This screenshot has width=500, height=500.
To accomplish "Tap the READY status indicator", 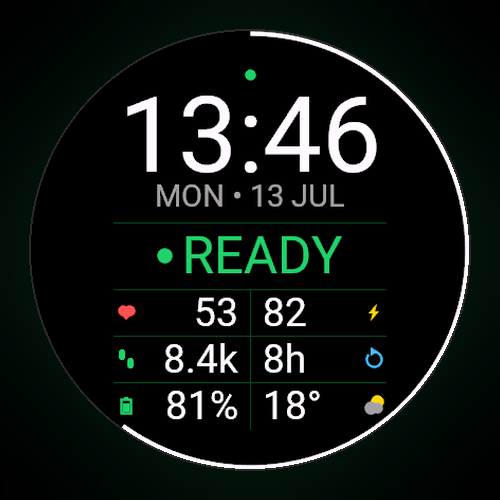I will pyautogui.click(x=250, y=255).
